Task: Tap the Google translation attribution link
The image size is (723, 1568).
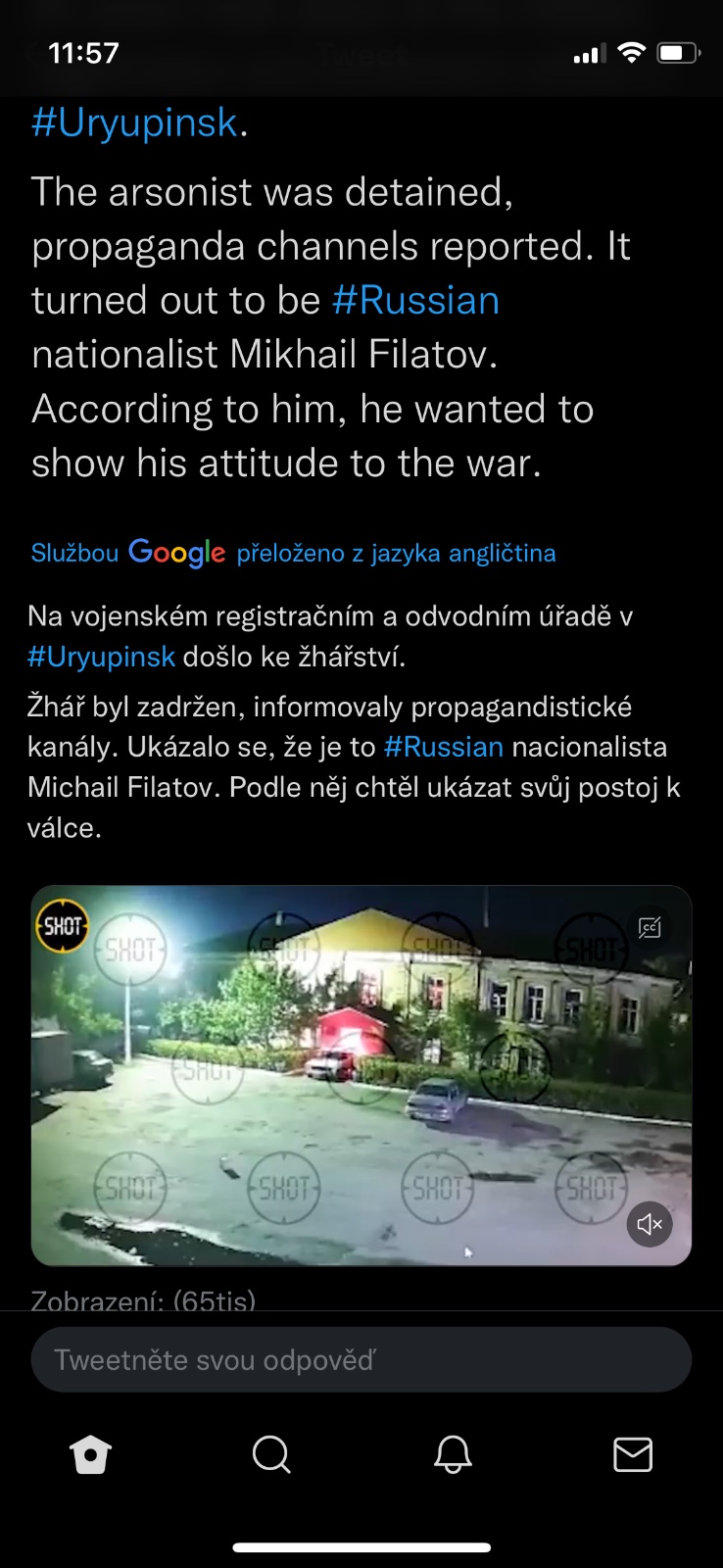Action: tap(293, 553)
